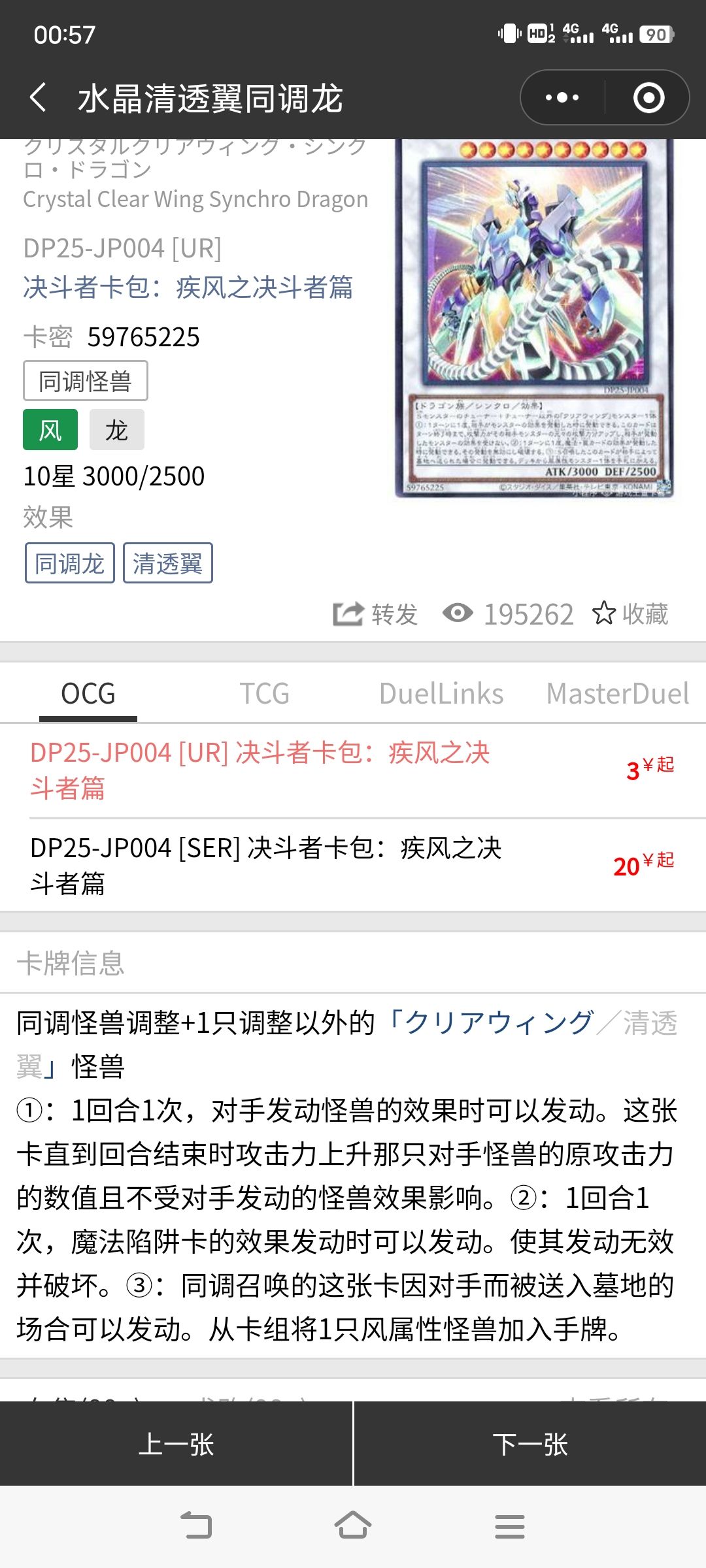The height and width of the screenshot is (1568, 706).
Task: Select the 风 attribute badge
Action: point(49,429)
